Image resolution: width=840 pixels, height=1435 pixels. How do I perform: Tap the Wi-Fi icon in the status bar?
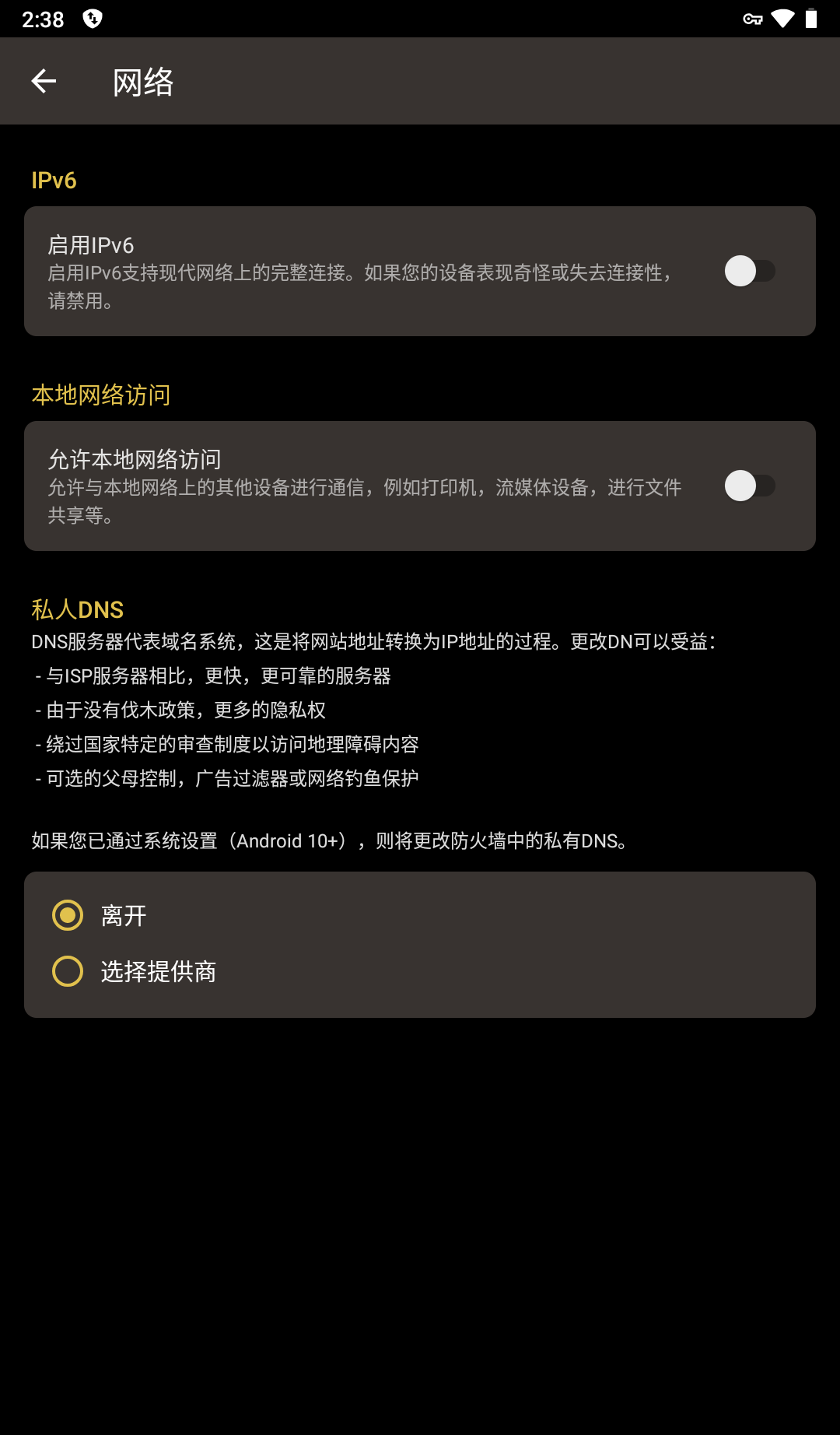coord(782,19)
